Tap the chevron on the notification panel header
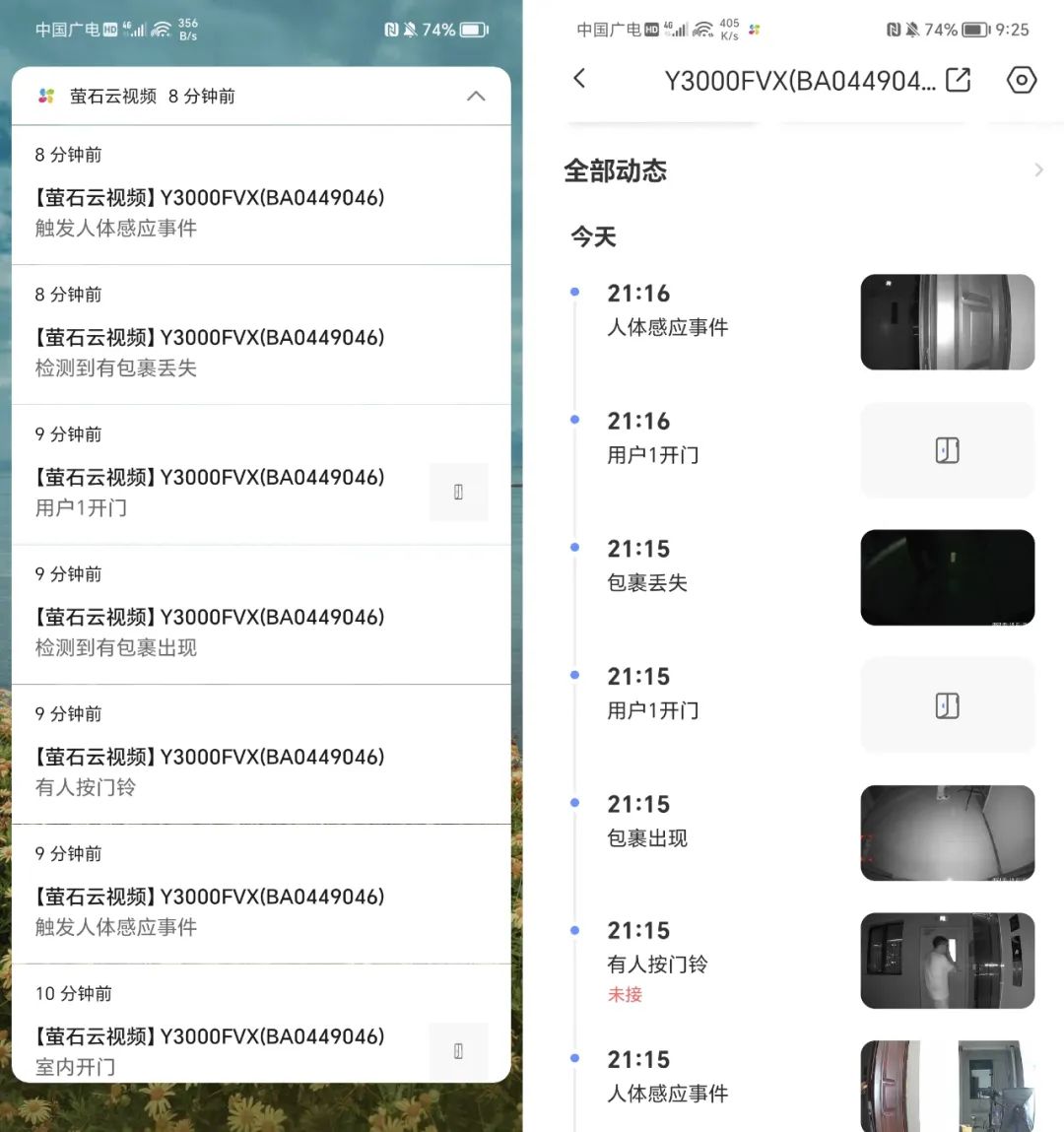The height and width of the screenshot is (1132, 1064). [476, 96]
